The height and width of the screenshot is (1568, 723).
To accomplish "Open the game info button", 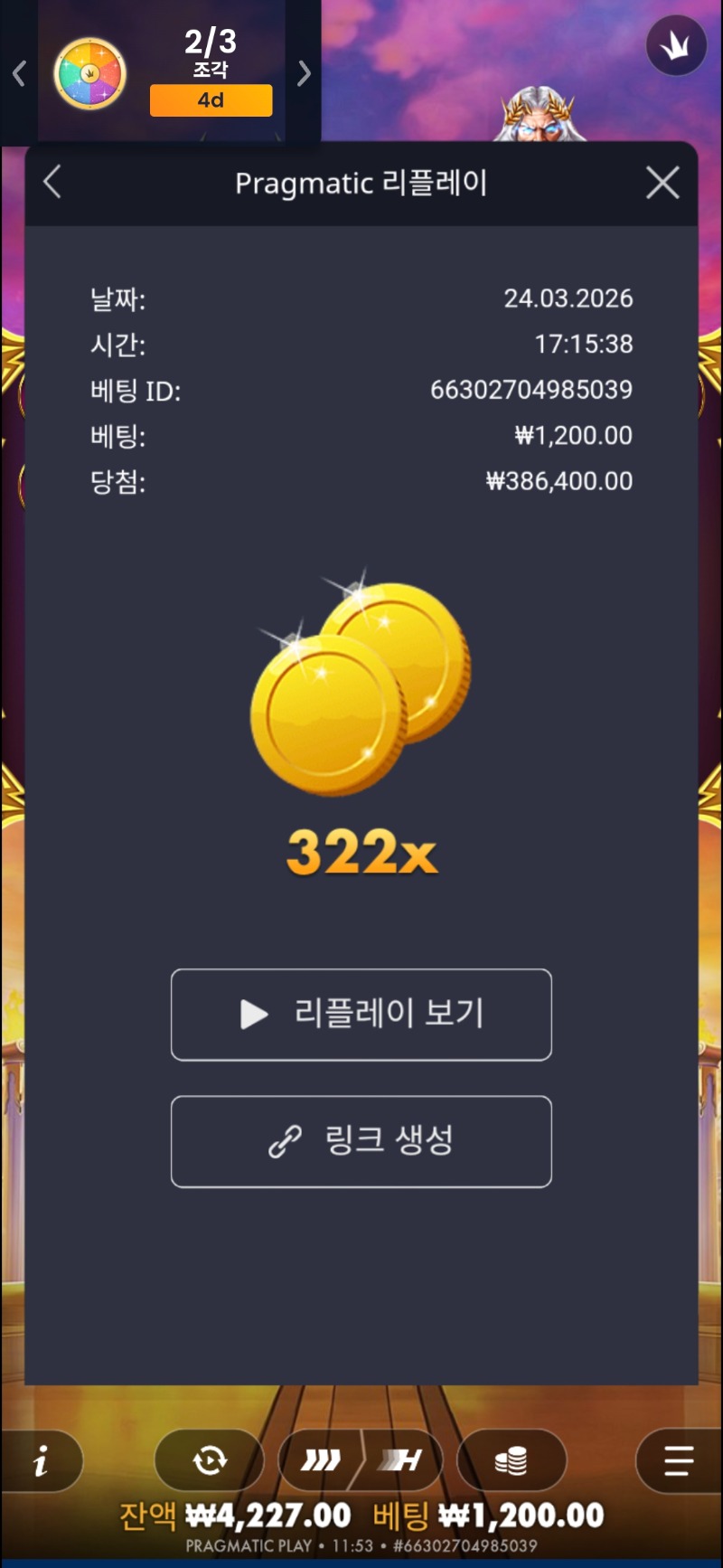I will coord(42,1459).
